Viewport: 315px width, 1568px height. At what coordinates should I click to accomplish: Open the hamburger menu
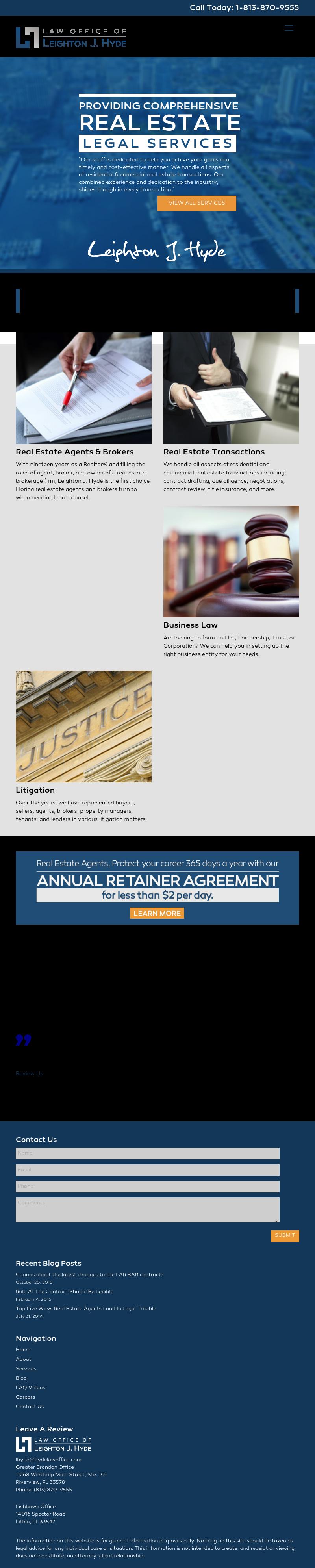[289, 28]
